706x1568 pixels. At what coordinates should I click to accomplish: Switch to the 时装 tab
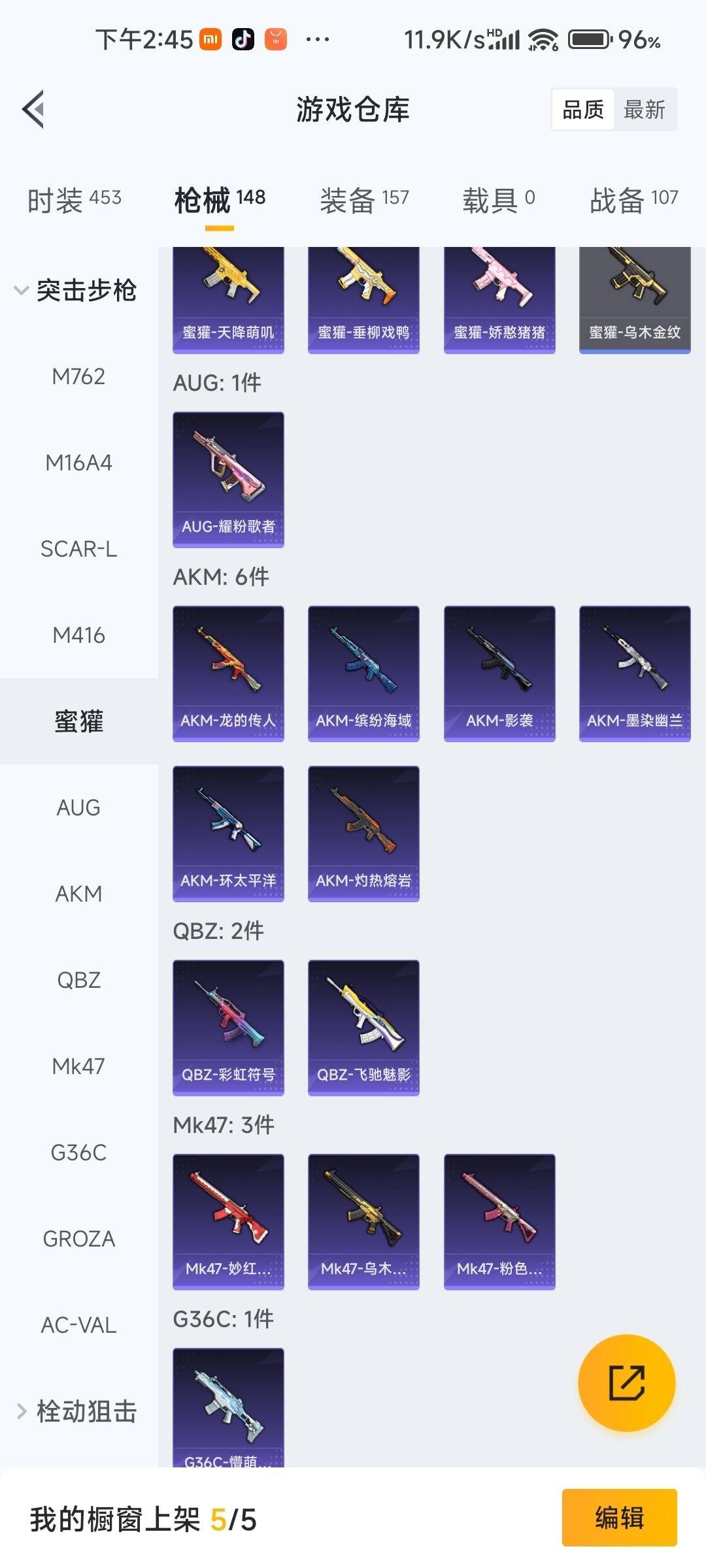point(75,200)
